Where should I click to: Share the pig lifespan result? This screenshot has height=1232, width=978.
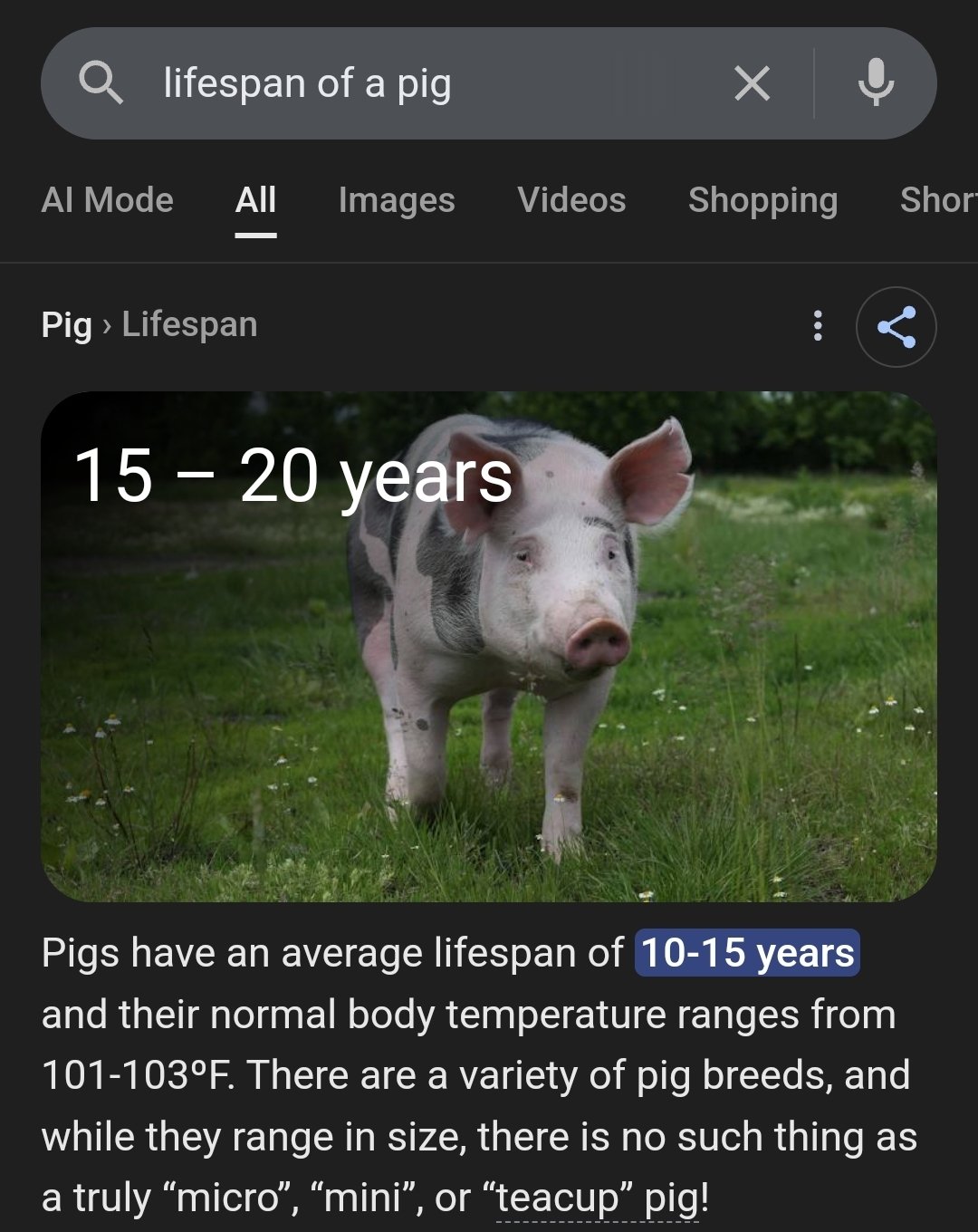point(896,327)
